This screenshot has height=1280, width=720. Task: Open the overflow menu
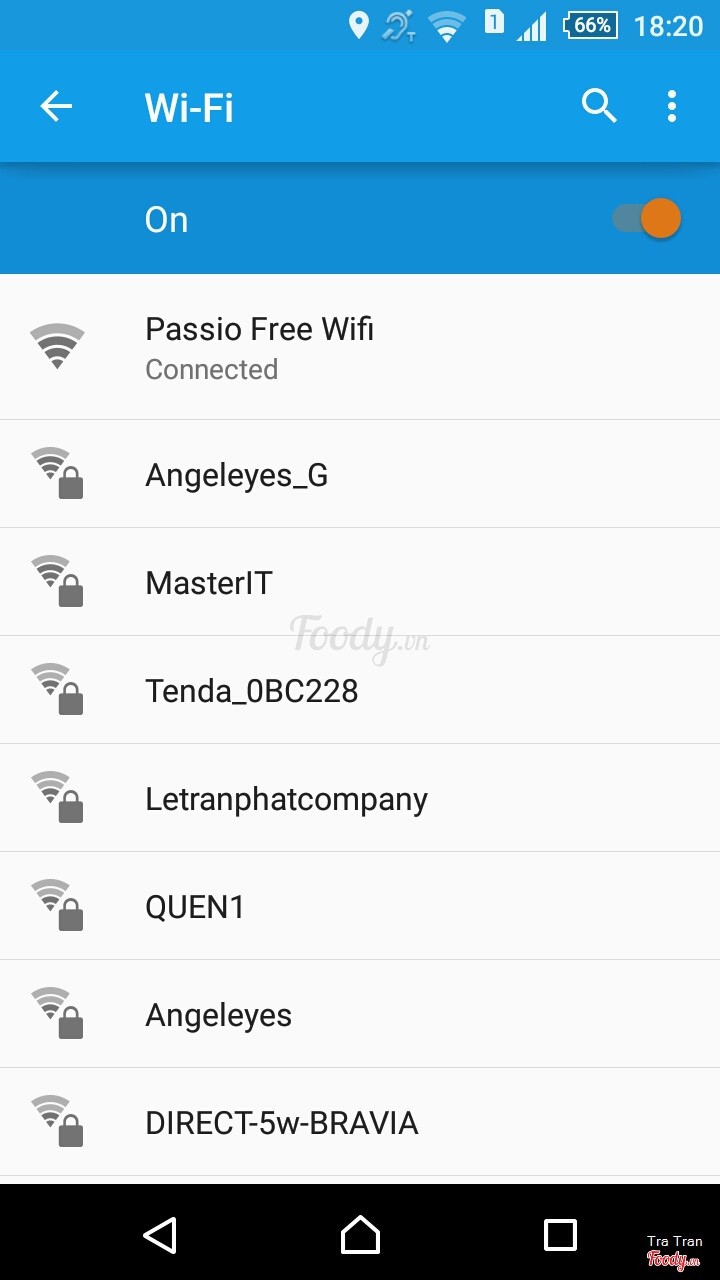click(x=672, y=106)
